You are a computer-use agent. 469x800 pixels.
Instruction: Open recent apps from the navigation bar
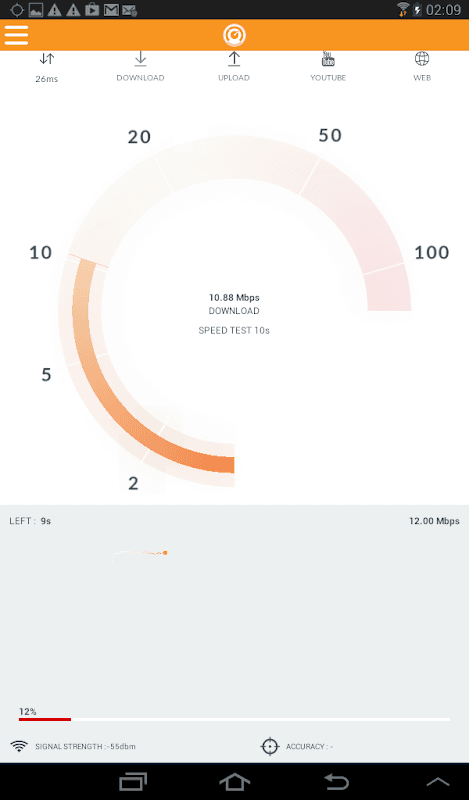pyautogui.click(x=133, y=781)
